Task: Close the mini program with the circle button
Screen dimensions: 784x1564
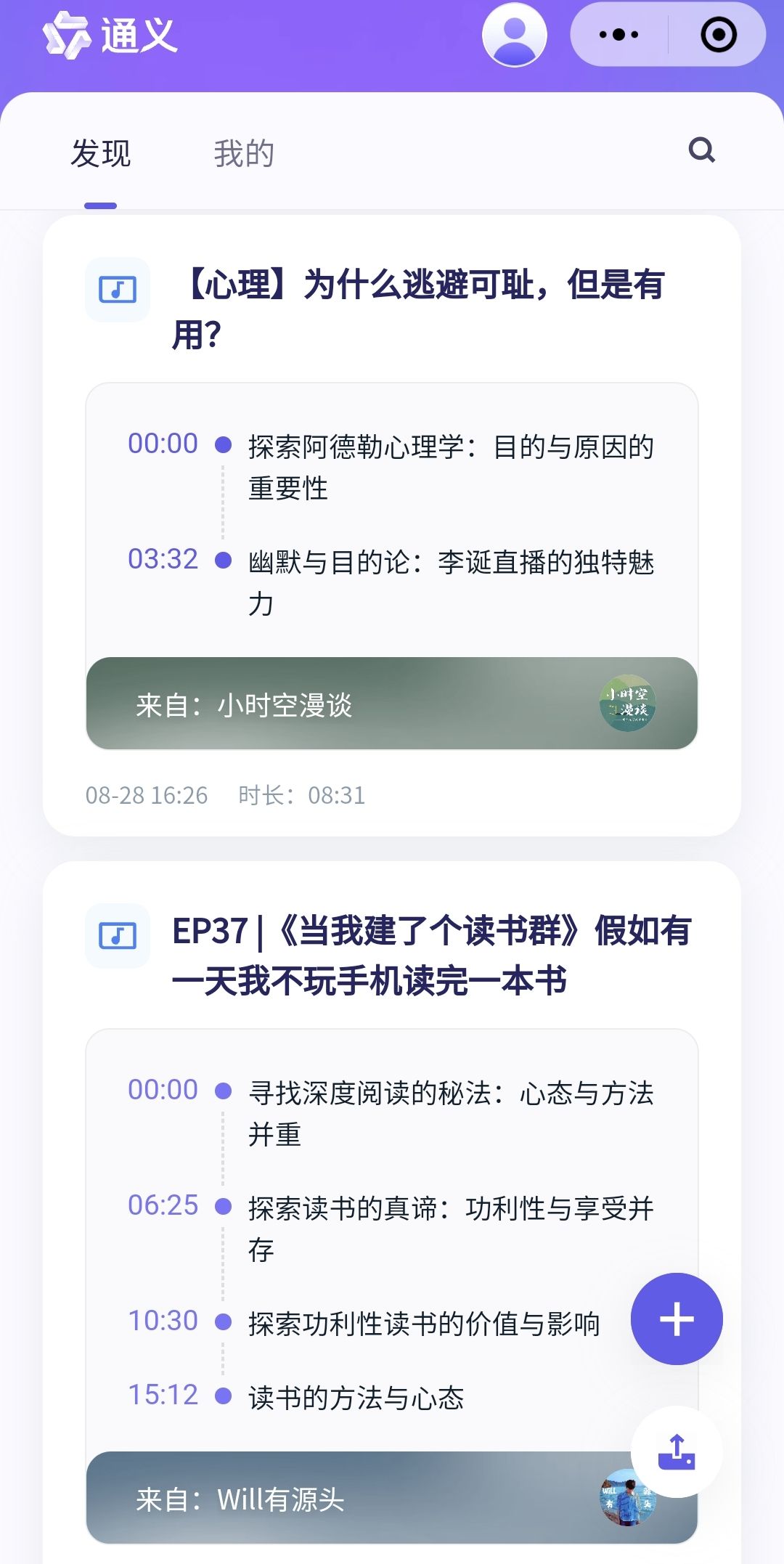Action: (x=718, y=35)
